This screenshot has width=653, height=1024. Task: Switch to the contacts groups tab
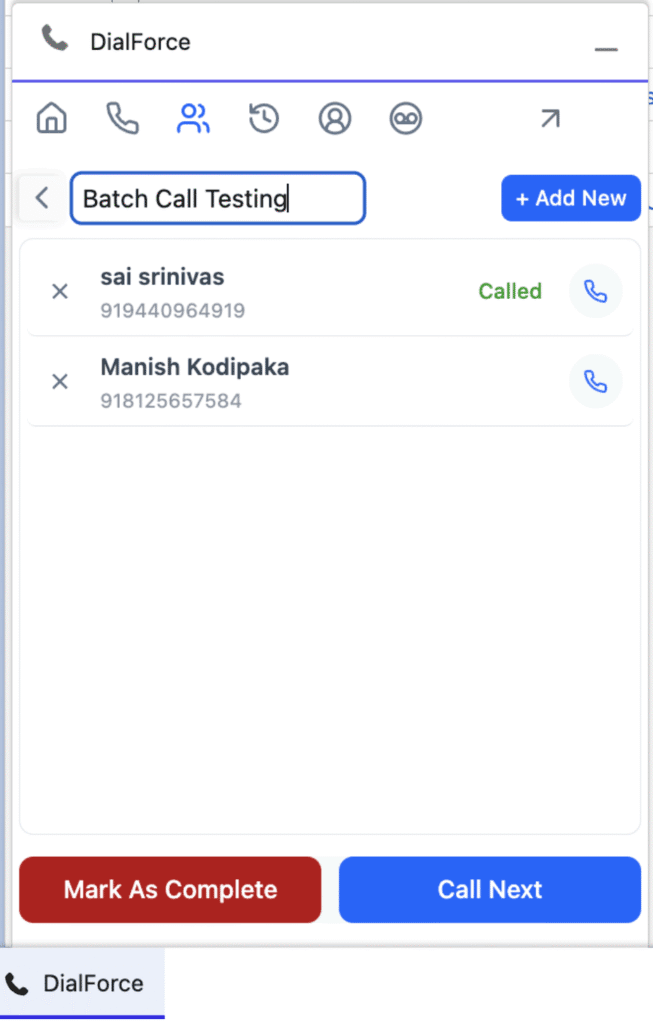(193, 119)
